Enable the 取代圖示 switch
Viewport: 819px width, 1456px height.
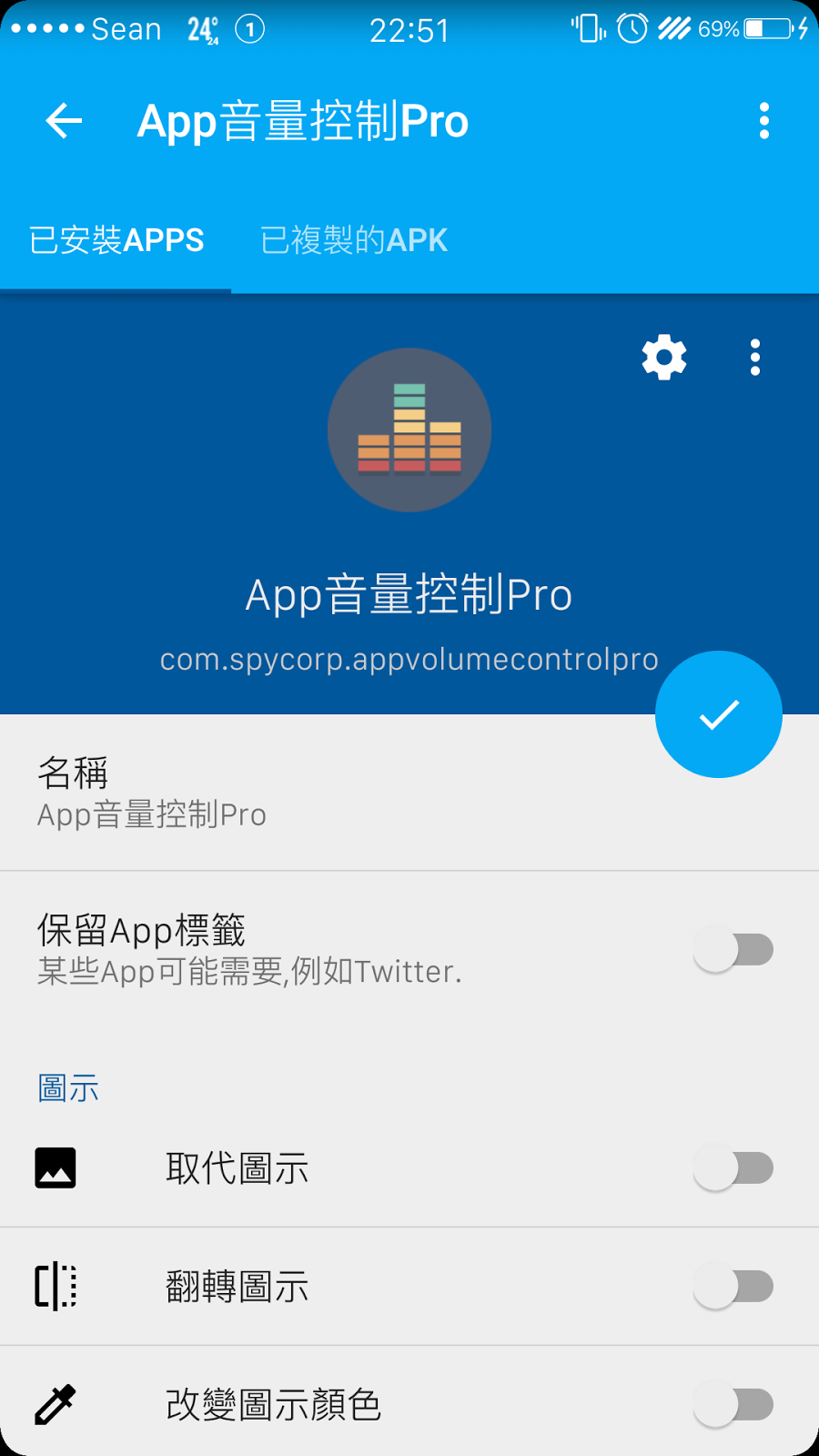tap(733, 1168)
